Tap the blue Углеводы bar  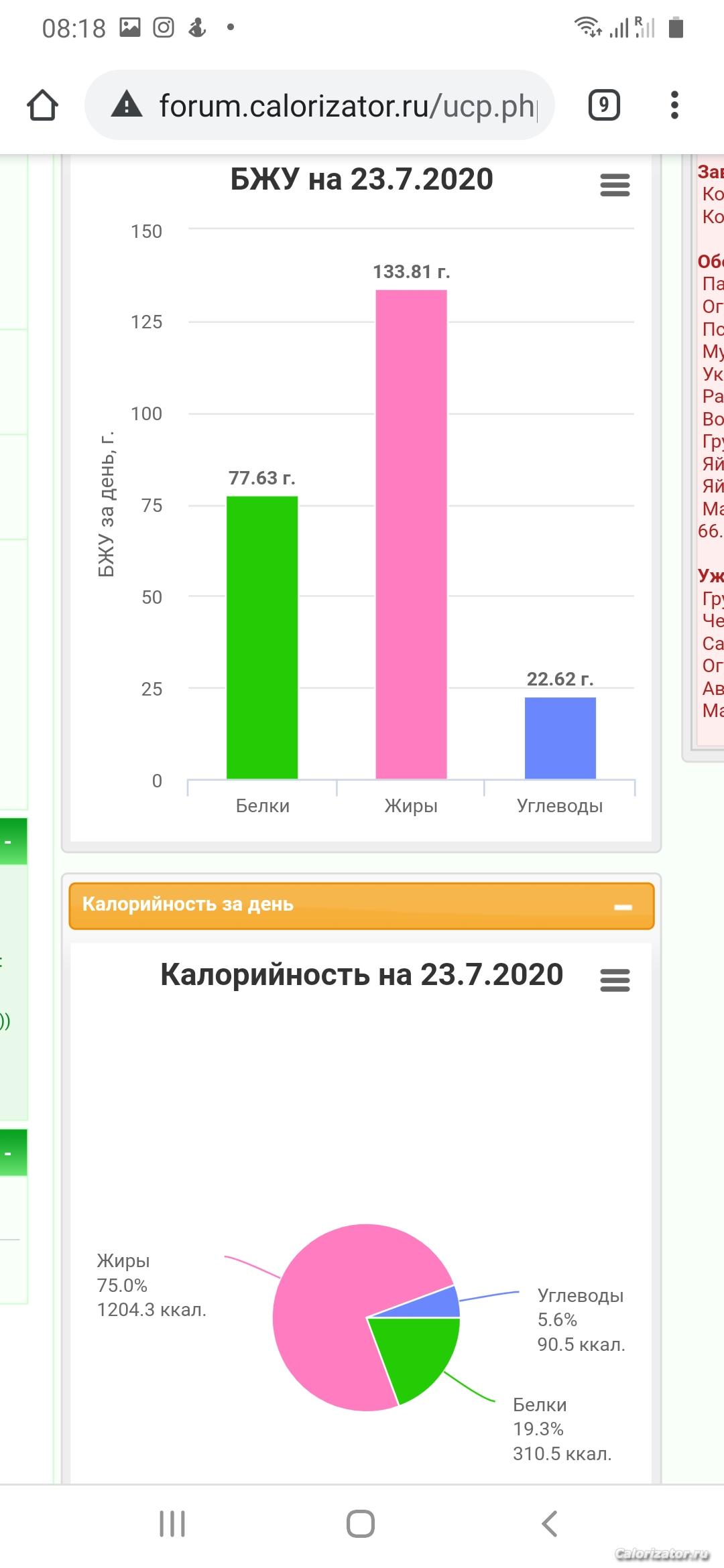pos(560,738)
